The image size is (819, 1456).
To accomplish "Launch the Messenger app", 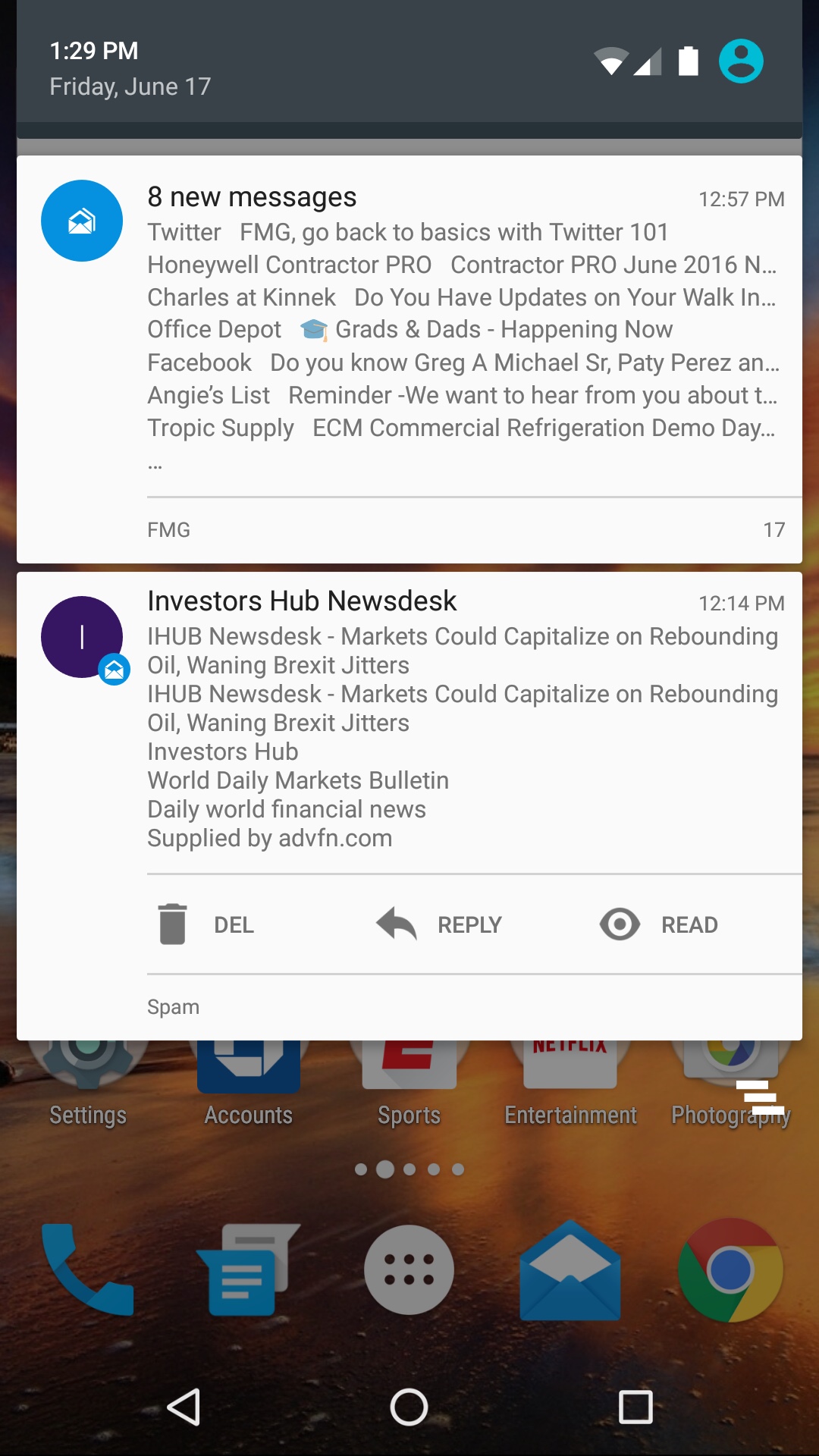I will 248,1270.
